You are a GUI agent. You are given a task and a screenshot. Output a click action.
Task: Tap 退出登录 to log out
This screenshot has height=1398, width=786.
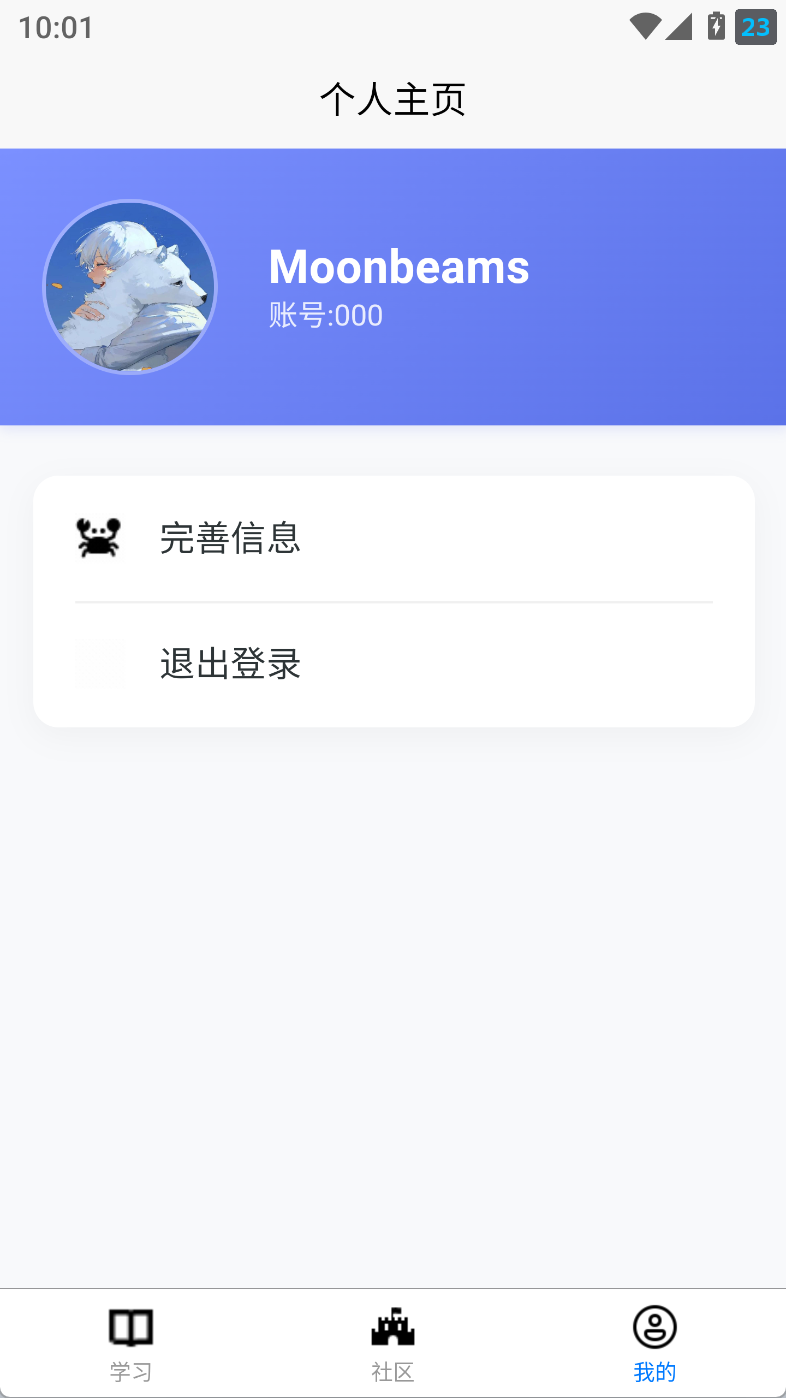click(393, 664)
